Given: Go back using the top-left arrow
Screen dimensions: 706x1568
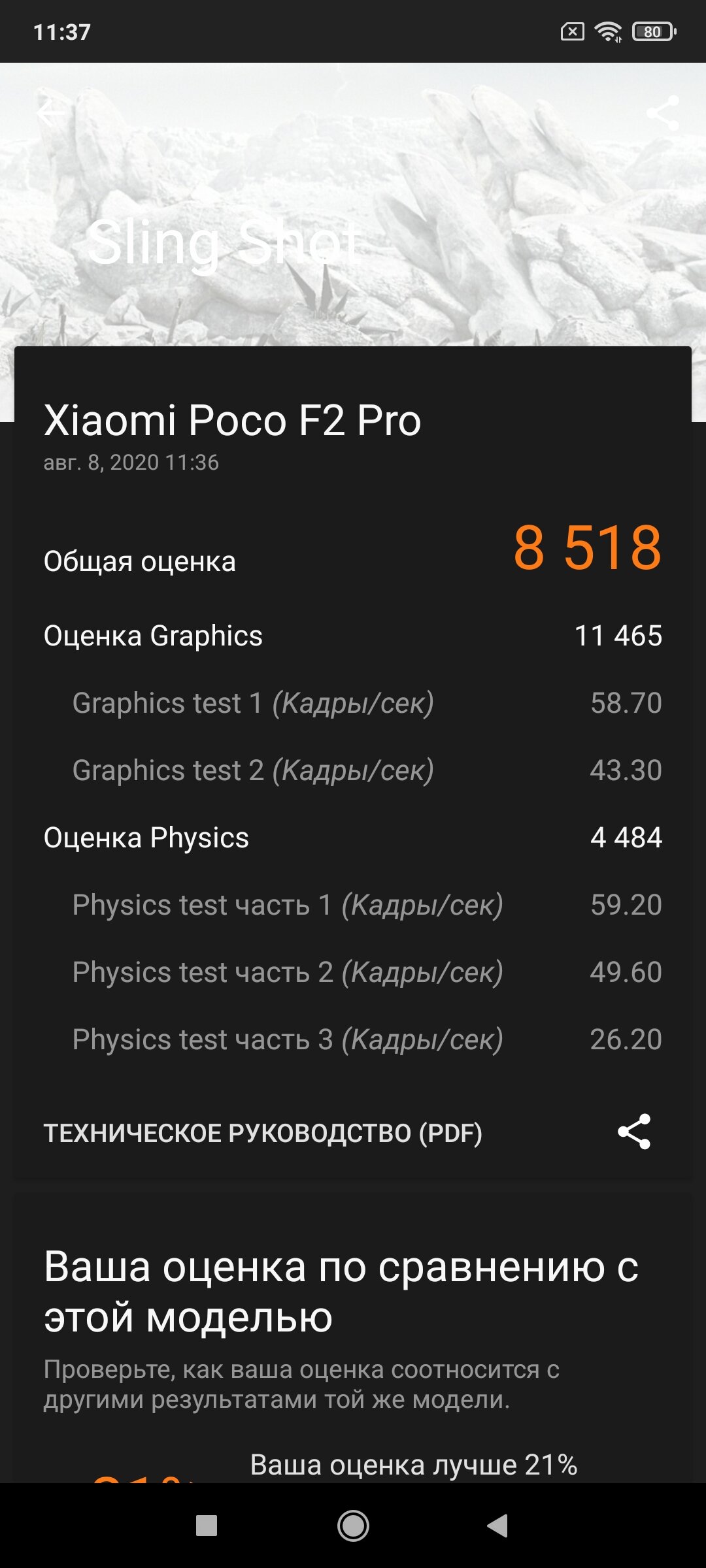Looking at the screenshot, I should tap(52, 113).
